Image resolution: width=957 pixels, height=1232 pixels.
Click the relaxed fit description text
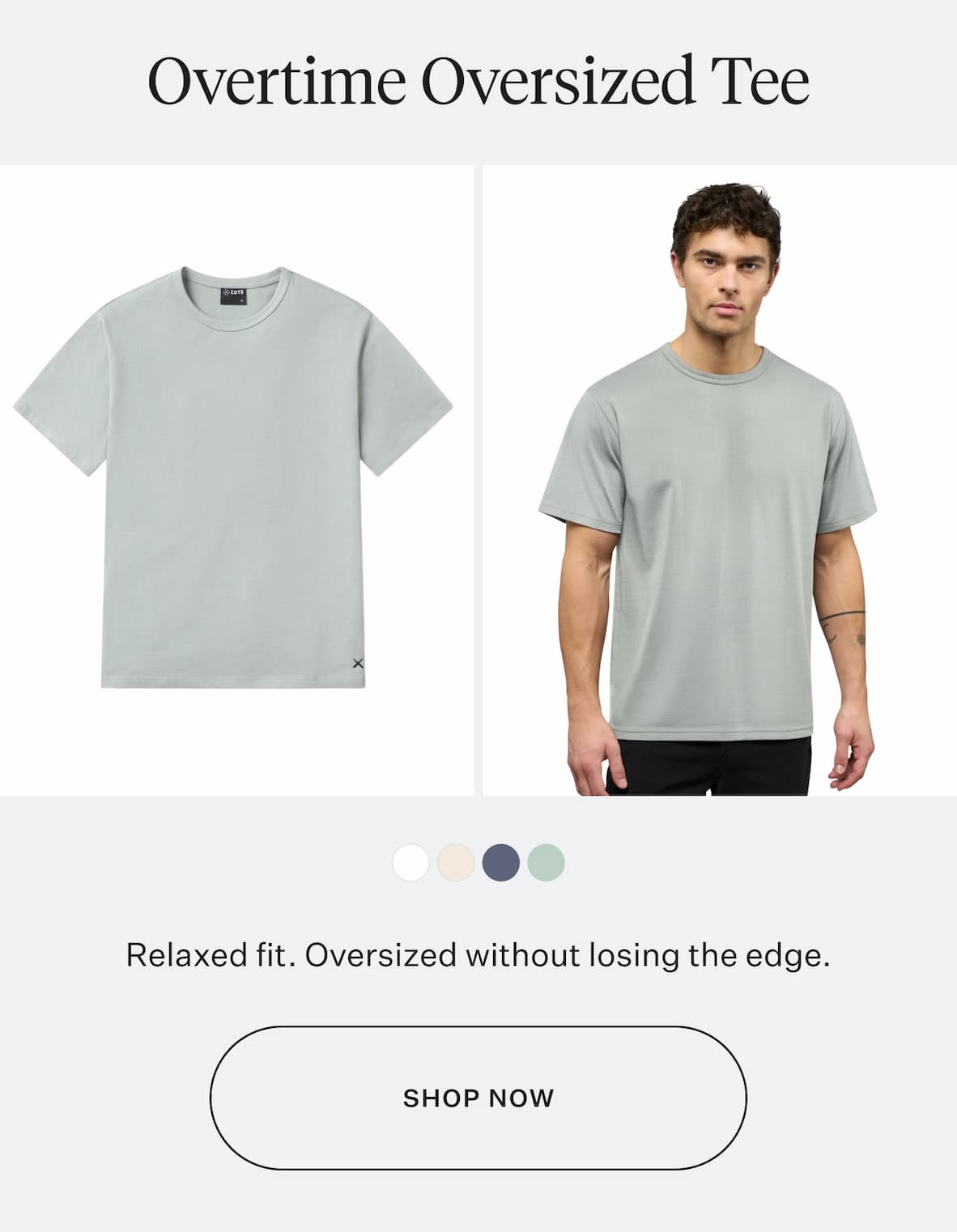tap(478, 956)
